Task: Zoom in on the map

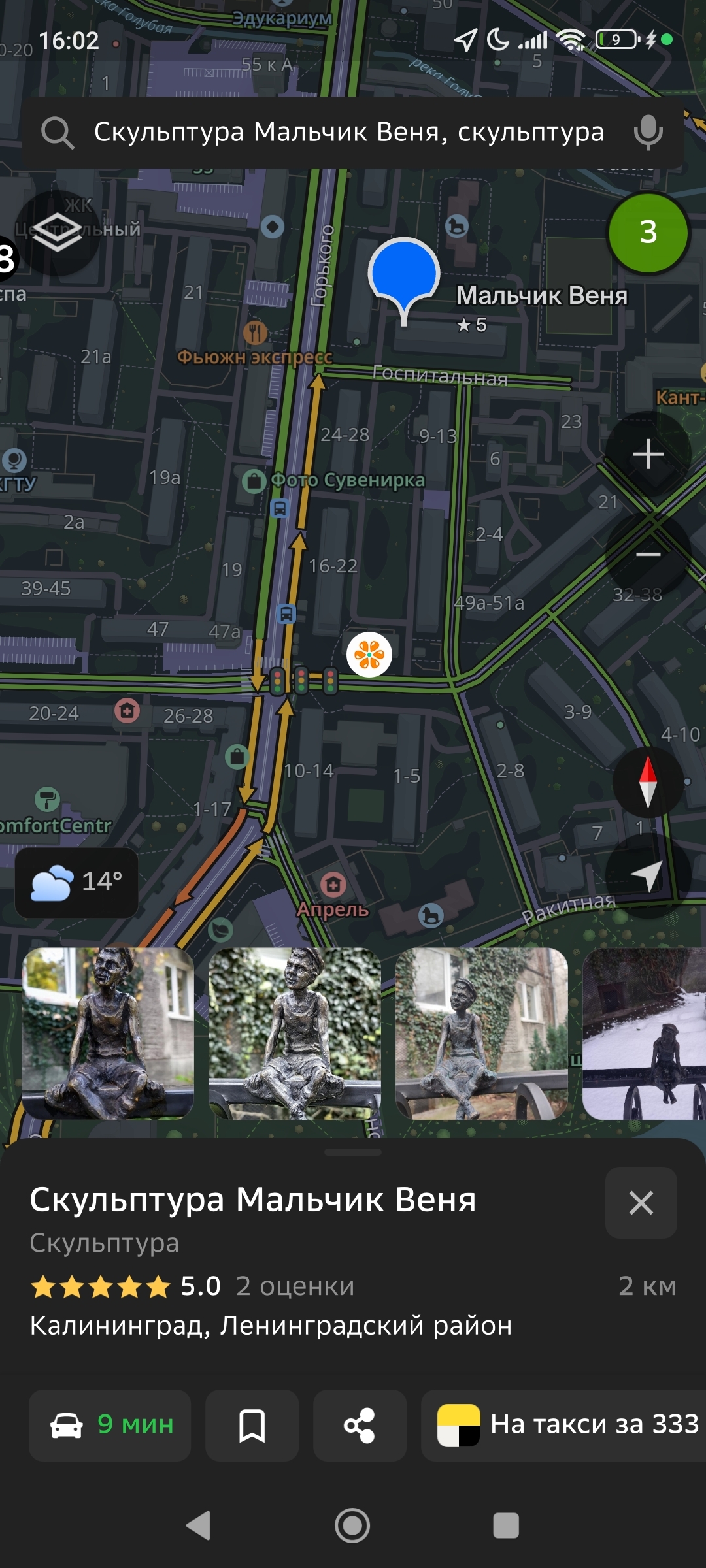Action: 648,454
